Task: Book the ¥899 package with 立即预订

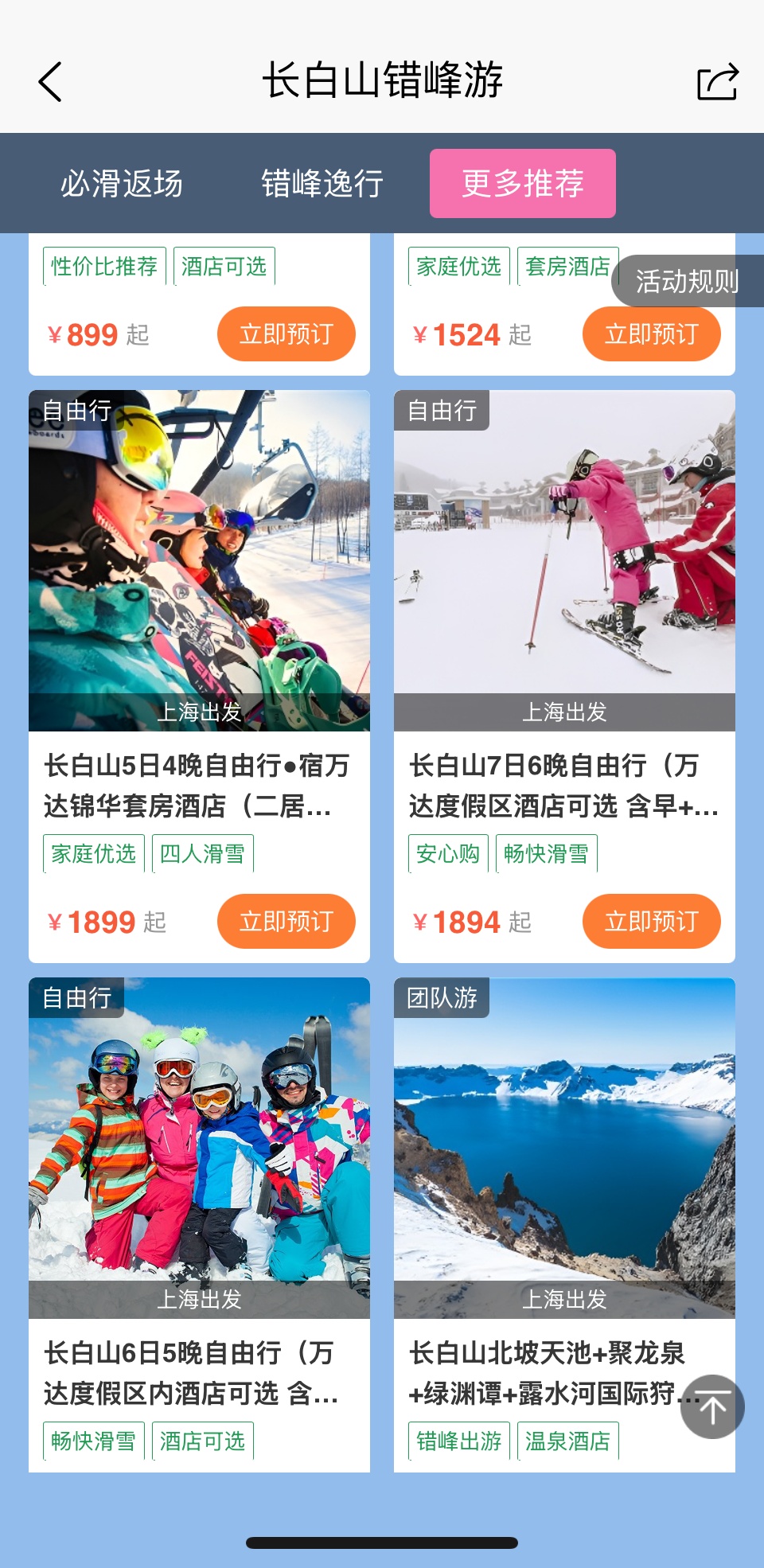Action: pyautogui.click(x=286, y=333)
